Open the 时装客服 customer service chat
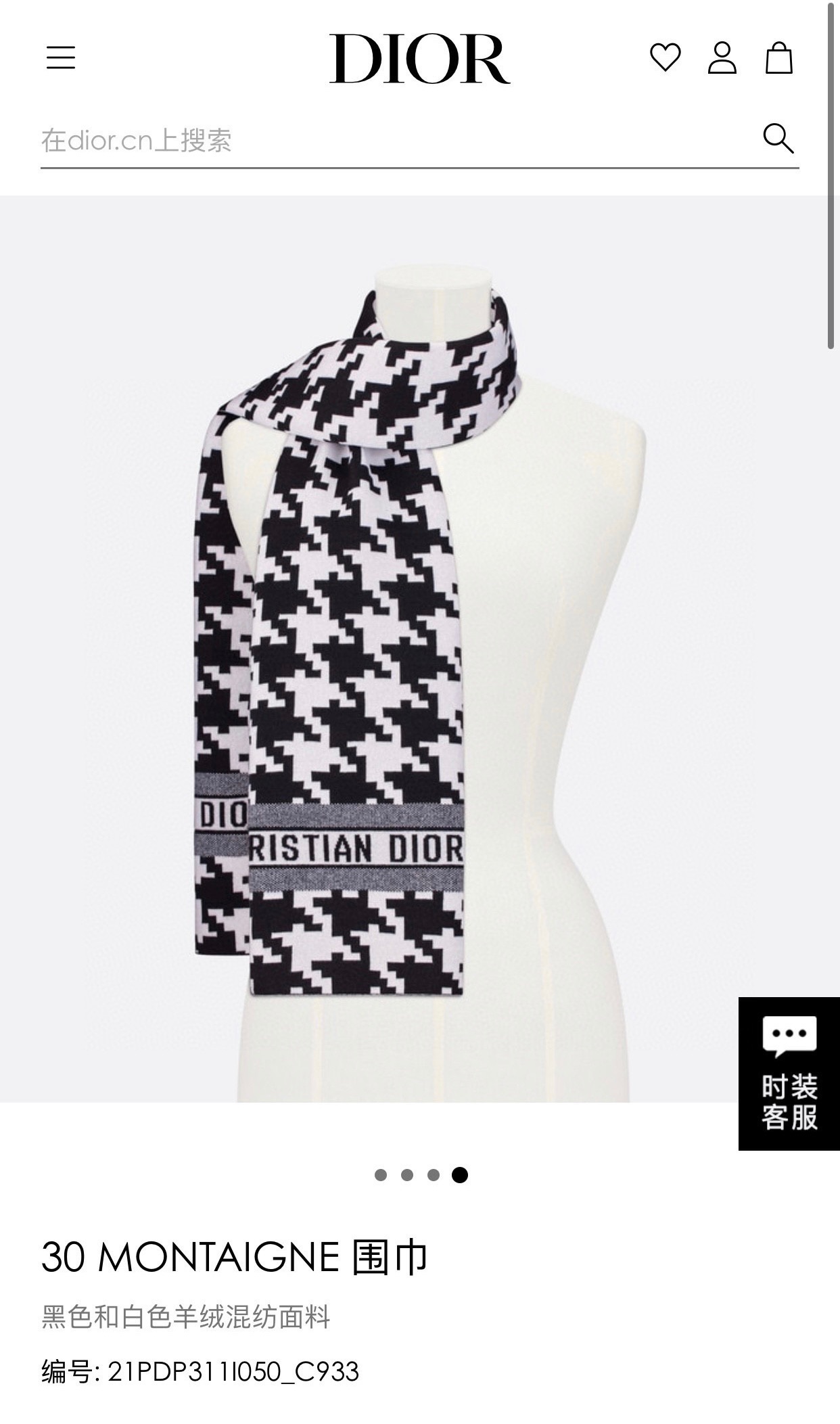Viewport: 840px width, 1424px height. pos(789,1074)
